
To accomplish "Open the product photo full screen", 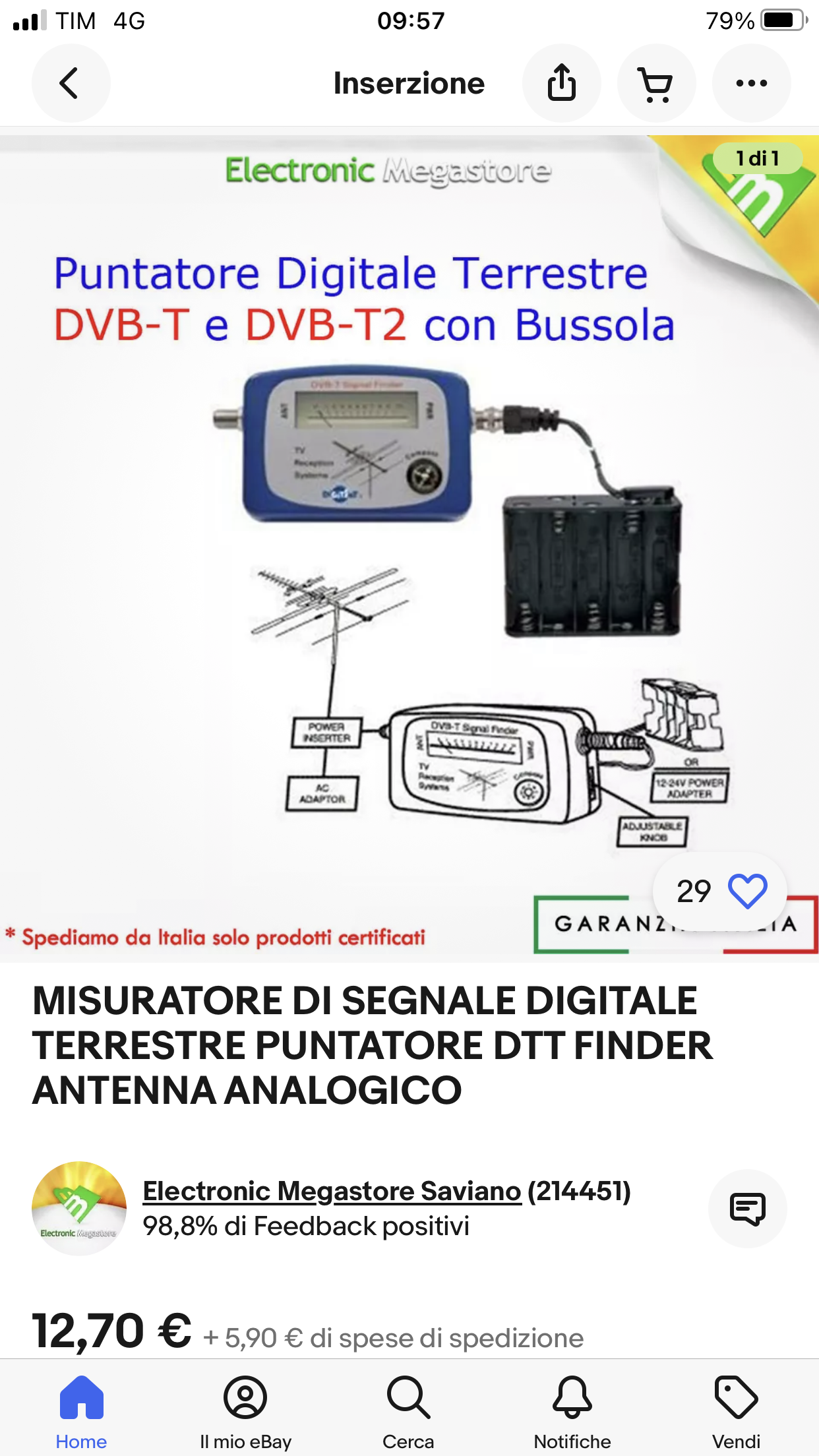I will 409,547.
